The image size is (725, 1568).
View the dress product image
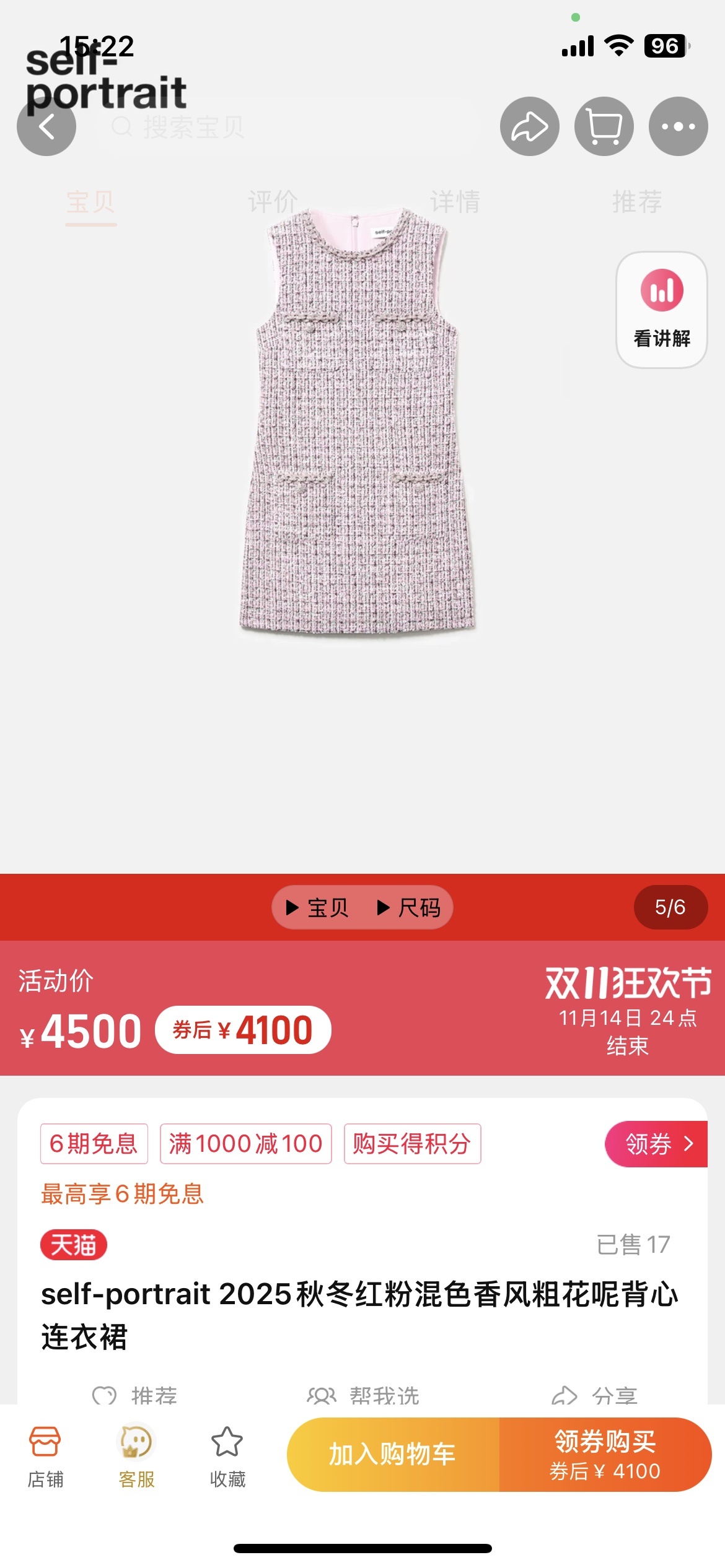click(x=358, y=421)
